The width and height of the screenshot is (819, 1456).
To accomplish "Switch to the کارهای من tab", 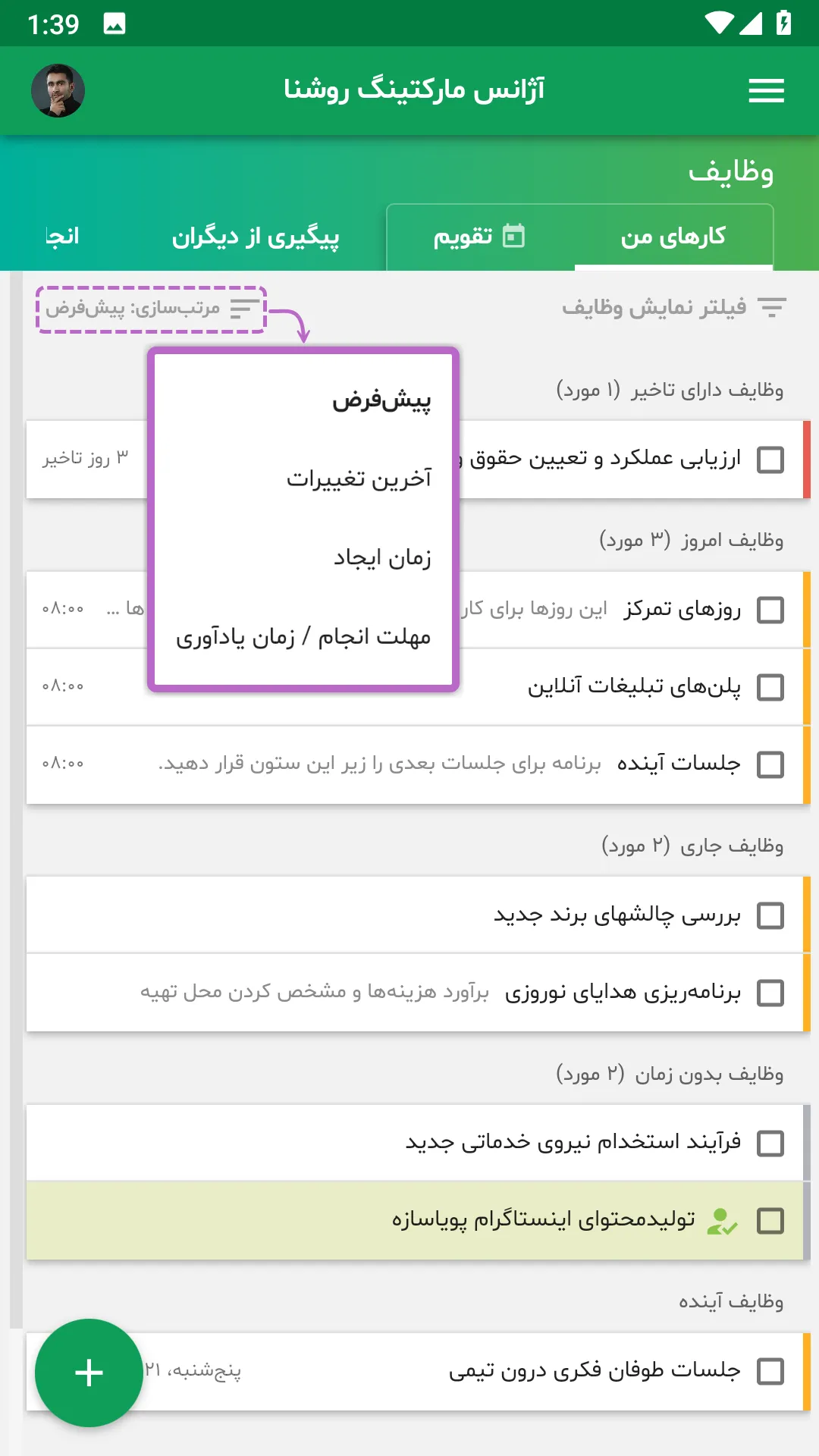I will pyautogui.click(x=673, y=237).
